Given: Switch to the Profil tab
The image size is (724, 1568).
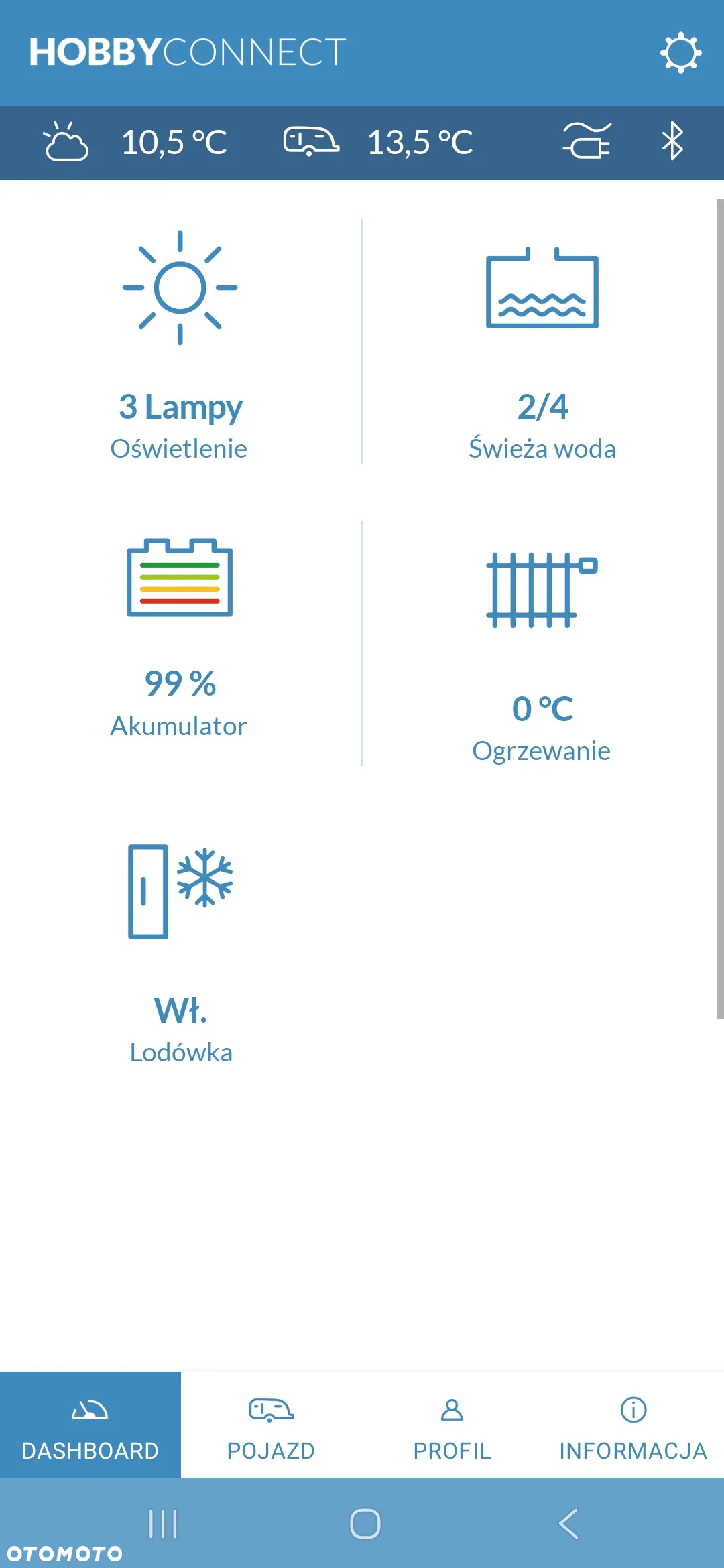Looking at the screenshot, I should click(x=452, y=1425).
